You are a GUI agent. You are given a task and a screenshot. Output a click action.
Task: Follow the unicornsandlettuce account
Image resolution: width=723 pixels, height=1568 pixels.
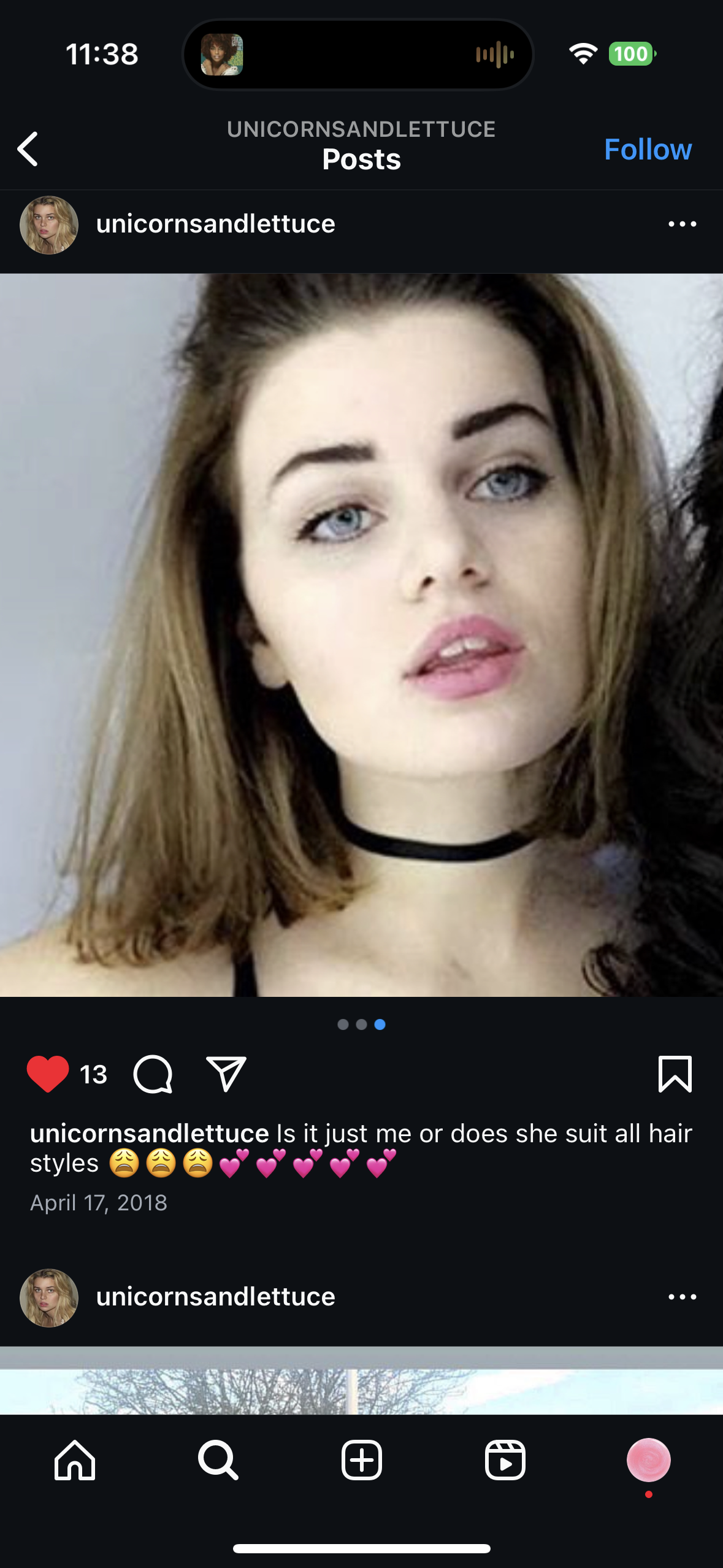pyautogui.click(x=648, y=149)
